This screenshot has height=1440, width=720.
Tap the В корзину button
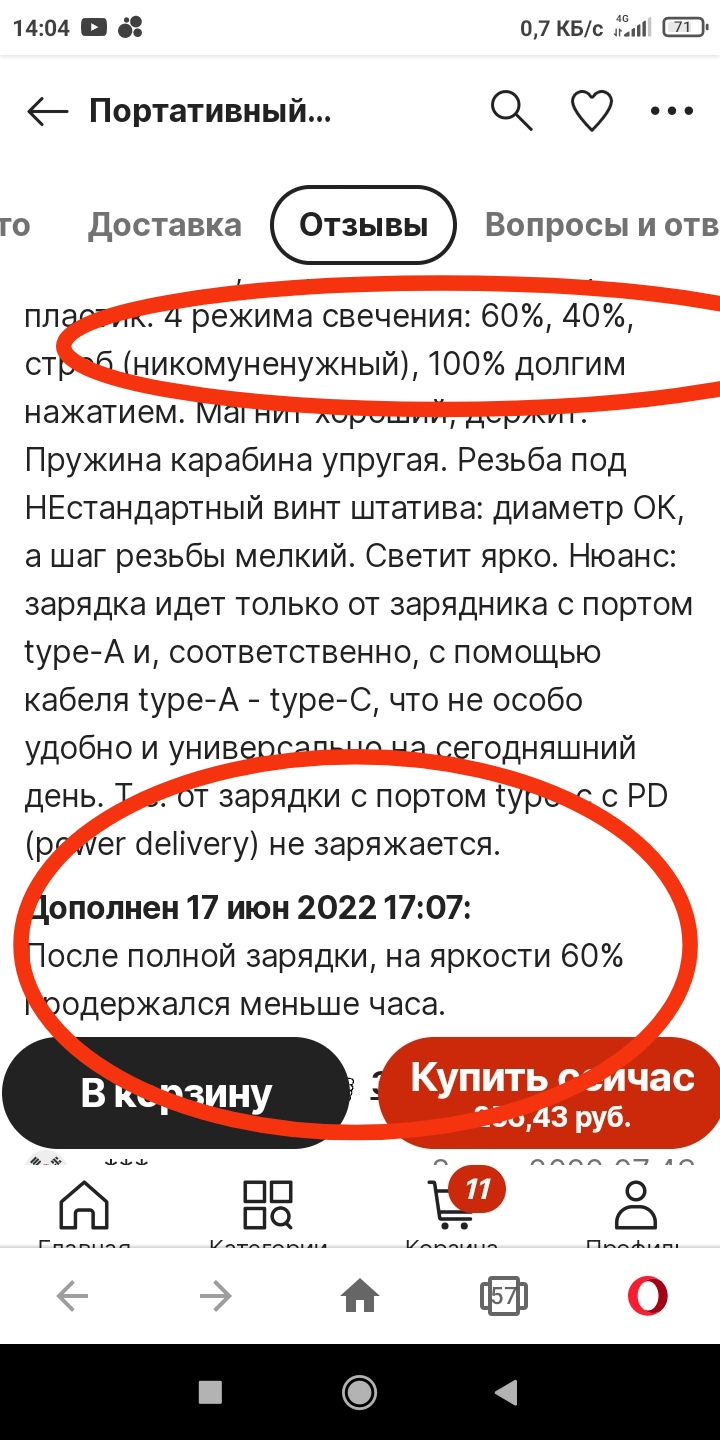tap(176, 1093)
